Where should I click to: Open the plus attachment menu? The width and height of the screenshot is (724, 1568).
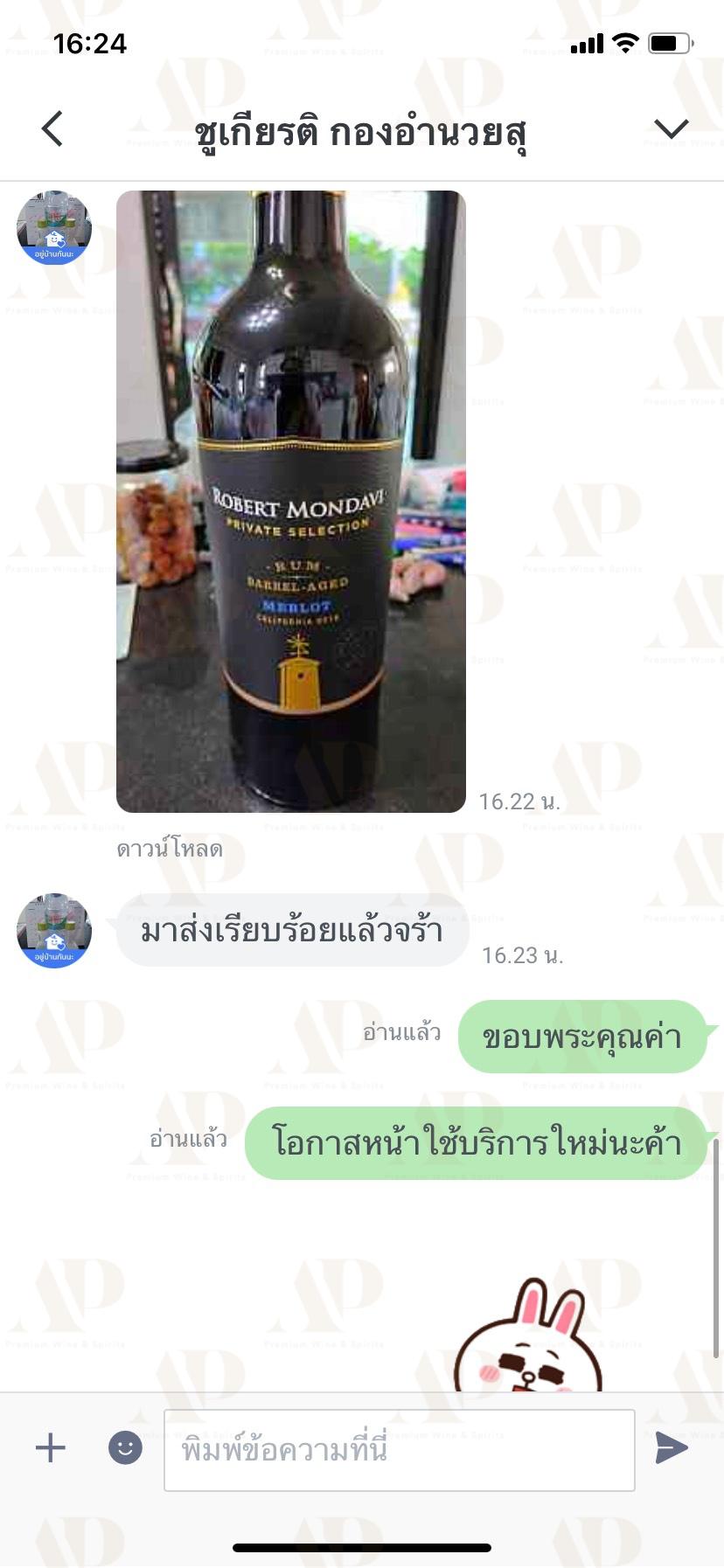tap(51, 1447)
